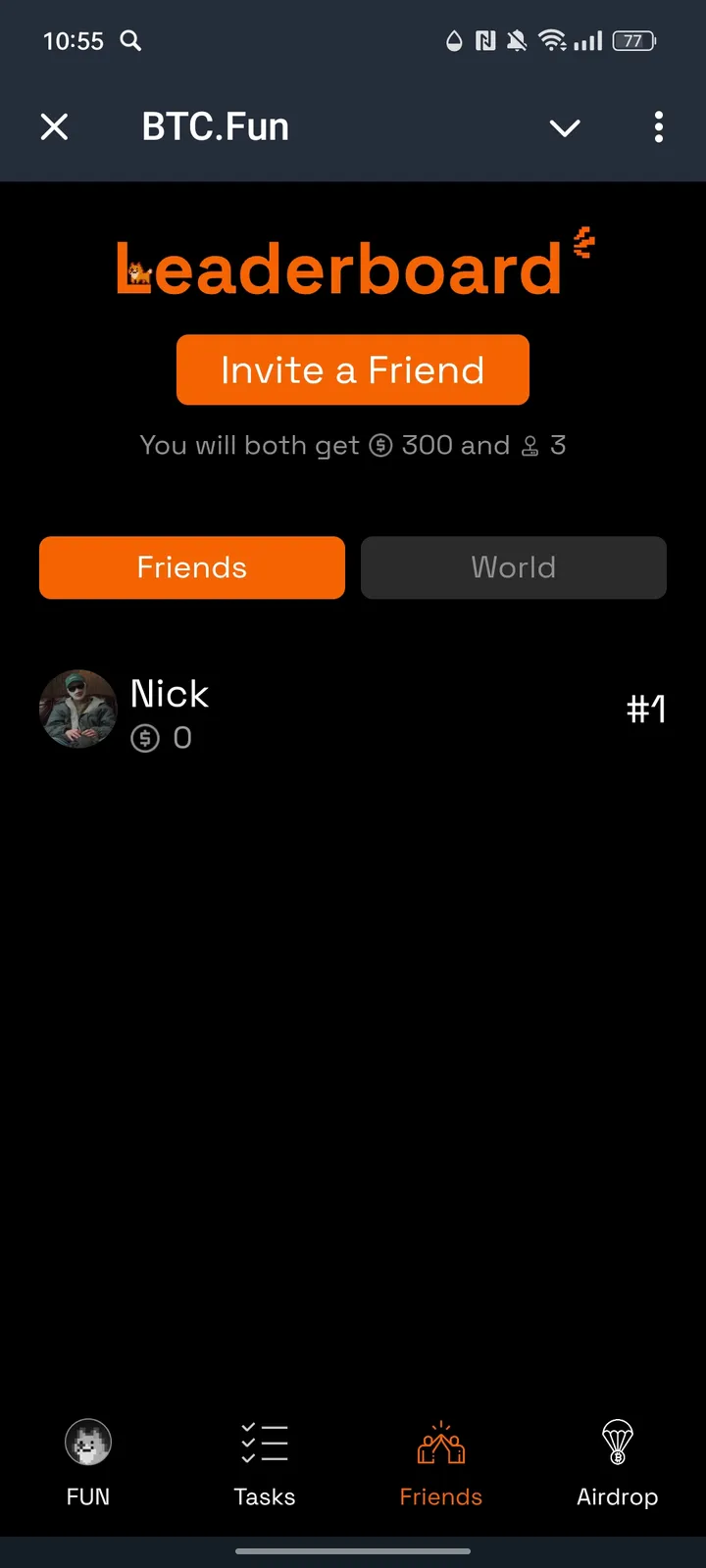Screen dimensions: 706x1568
Task: Collapse the BTC.Fun mini app header chevron
Action: 565,127
